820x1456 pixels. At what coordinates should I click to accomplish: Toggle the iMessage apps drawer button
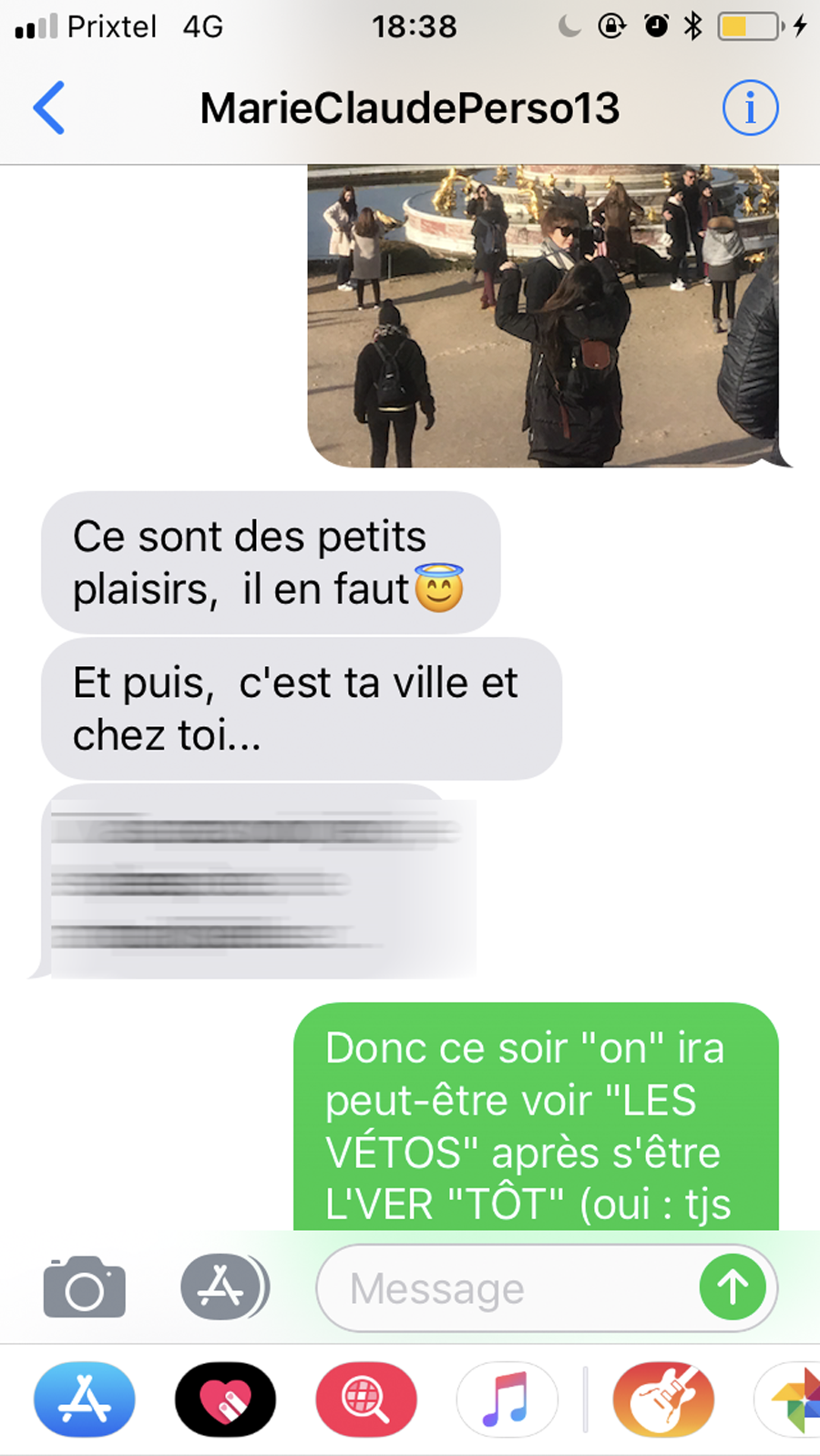(x=222, y=1287)
